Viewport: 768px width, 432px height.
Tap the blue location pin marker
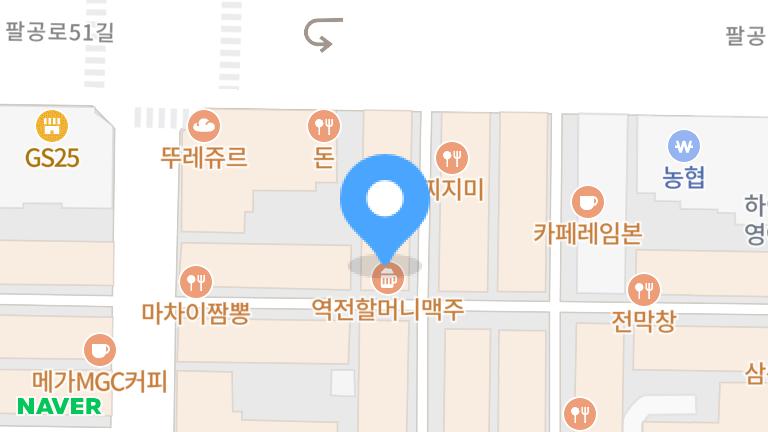[x=385, y=200]
